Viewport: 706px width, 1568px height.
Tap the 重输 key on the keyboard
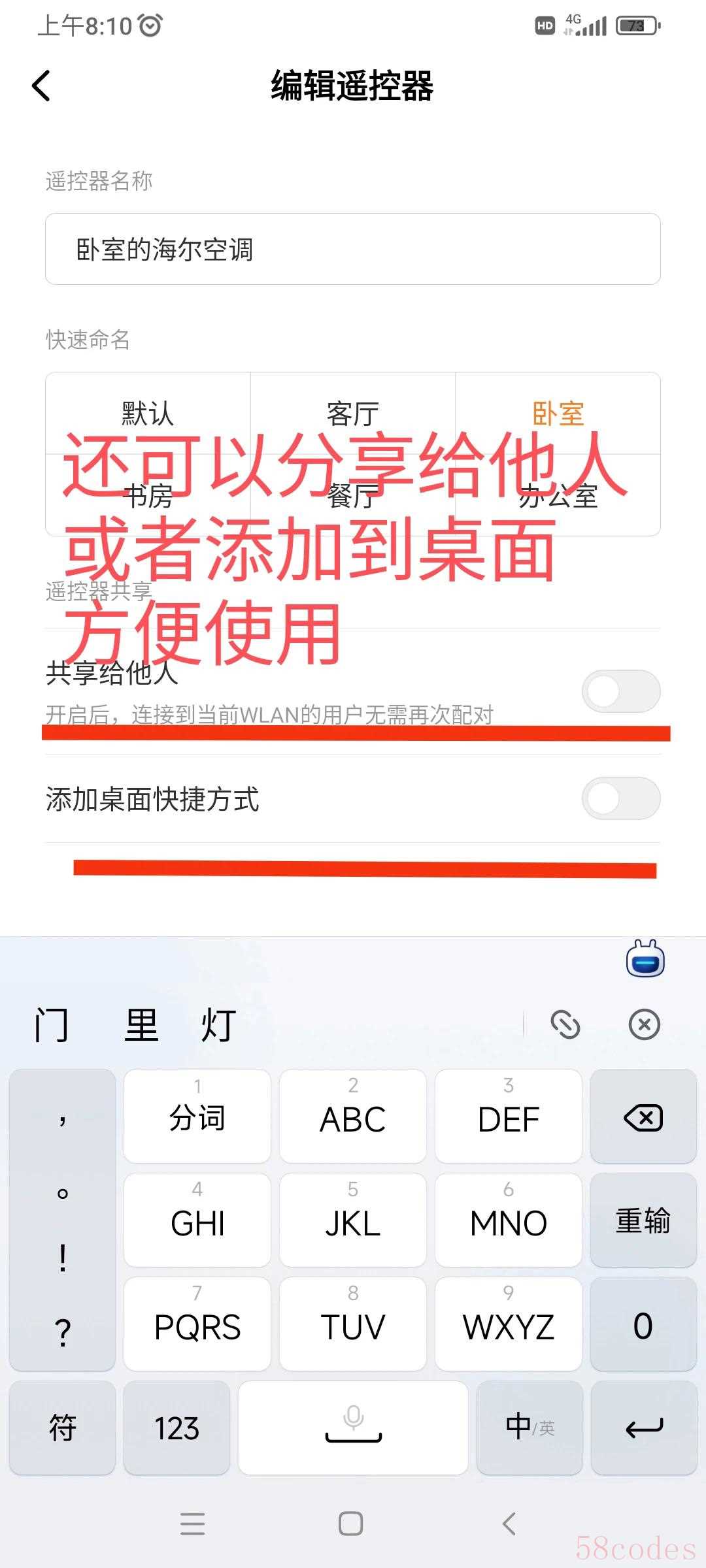click(x=643, y=1220)
